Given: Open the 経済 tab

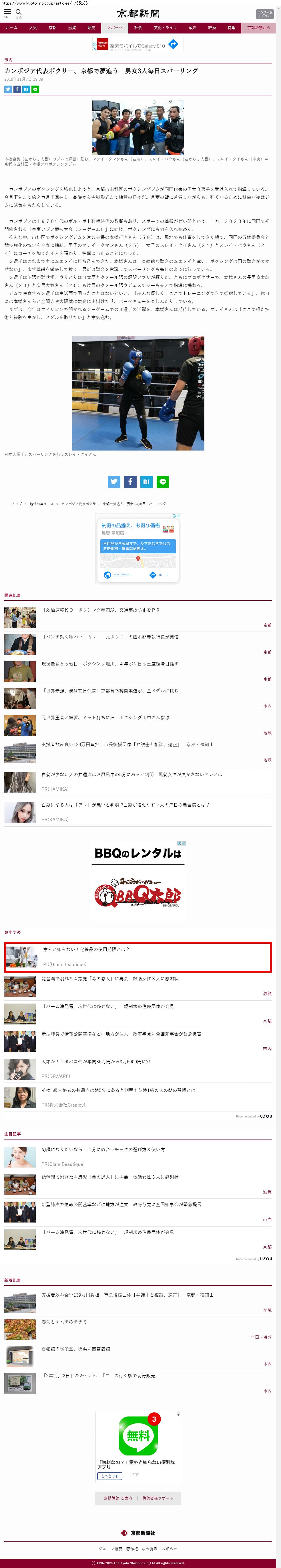Looking at the screenshot, I should (x=212, y=27).
